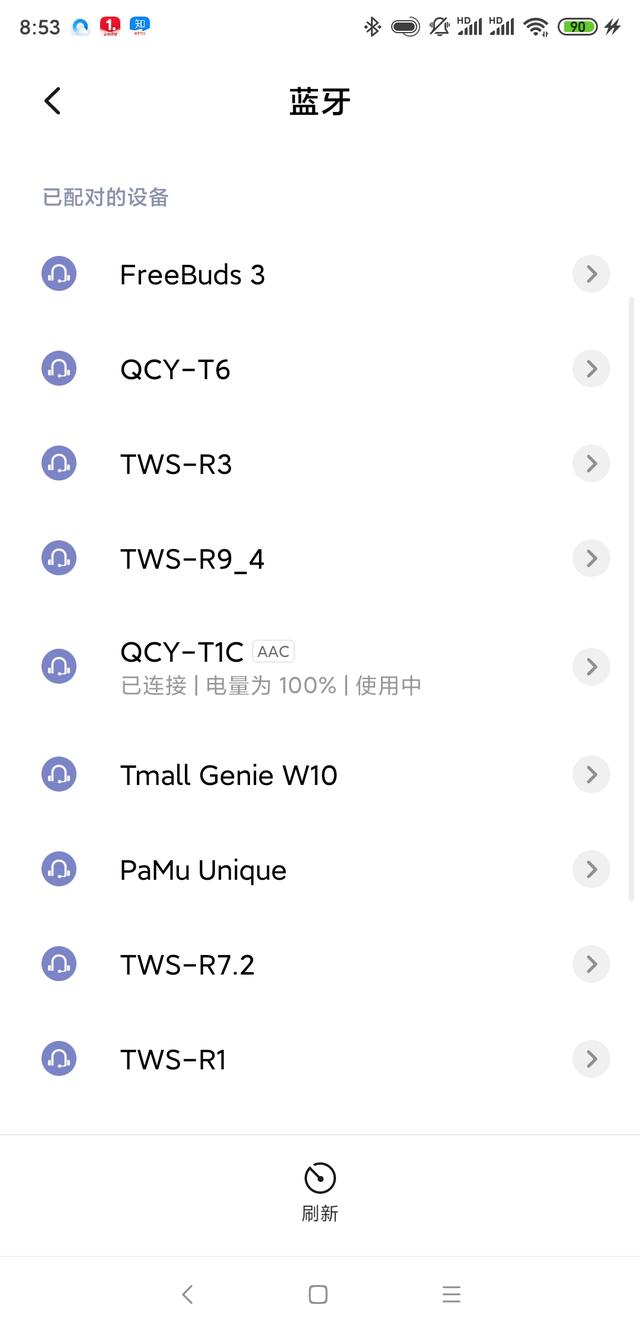The width and height of the screenshot is (640, 1333).
Task: Open details arrow for PaMu Unique
Action: click(591, 870)
